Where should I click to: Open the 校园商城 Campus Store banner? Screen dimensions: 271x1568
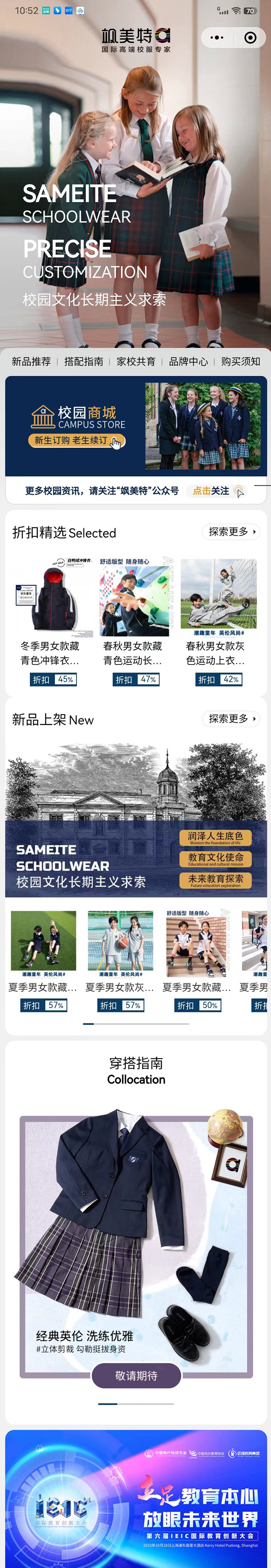(x=136, y=426)
